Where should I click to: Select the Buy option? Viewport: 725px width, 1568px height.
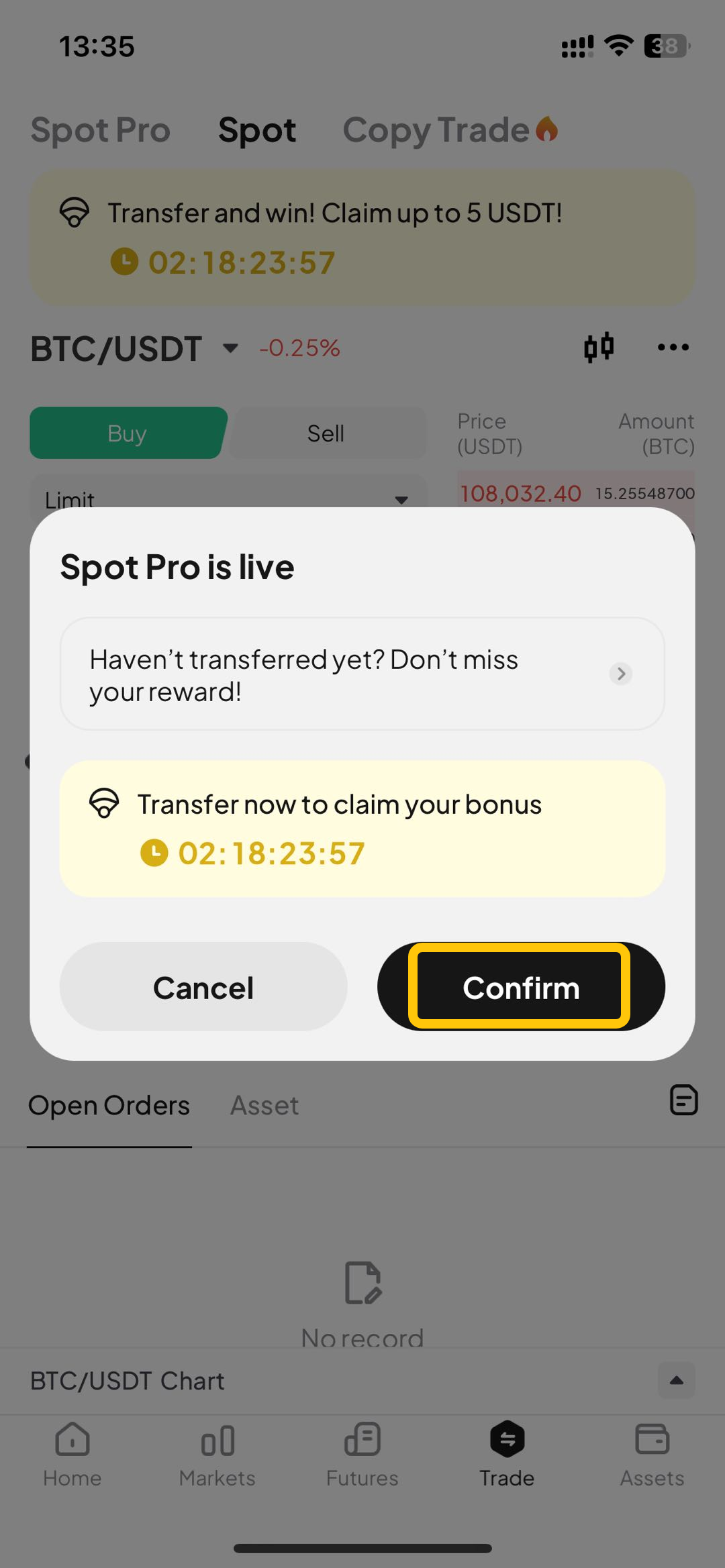[127, 433]
